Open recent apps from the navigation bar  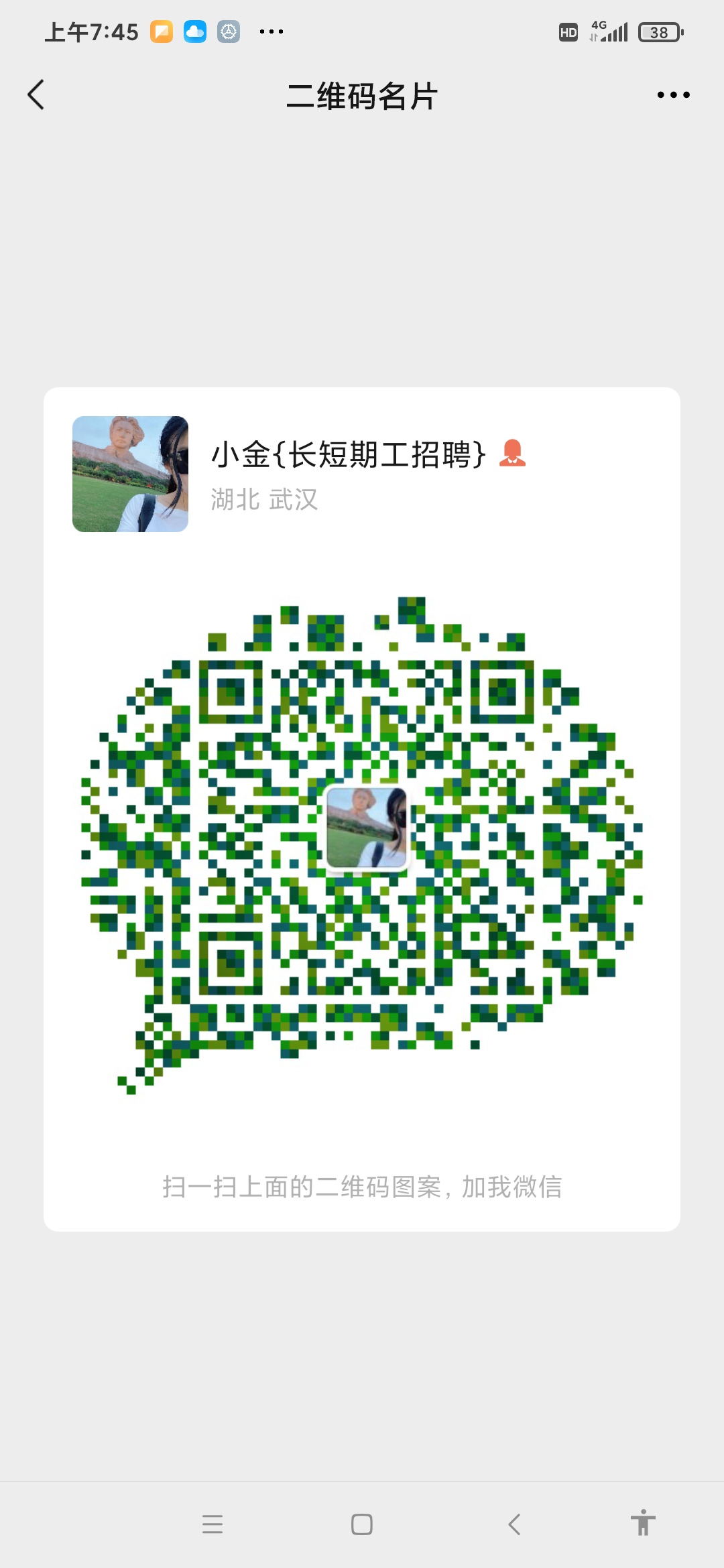[213, 1524]
